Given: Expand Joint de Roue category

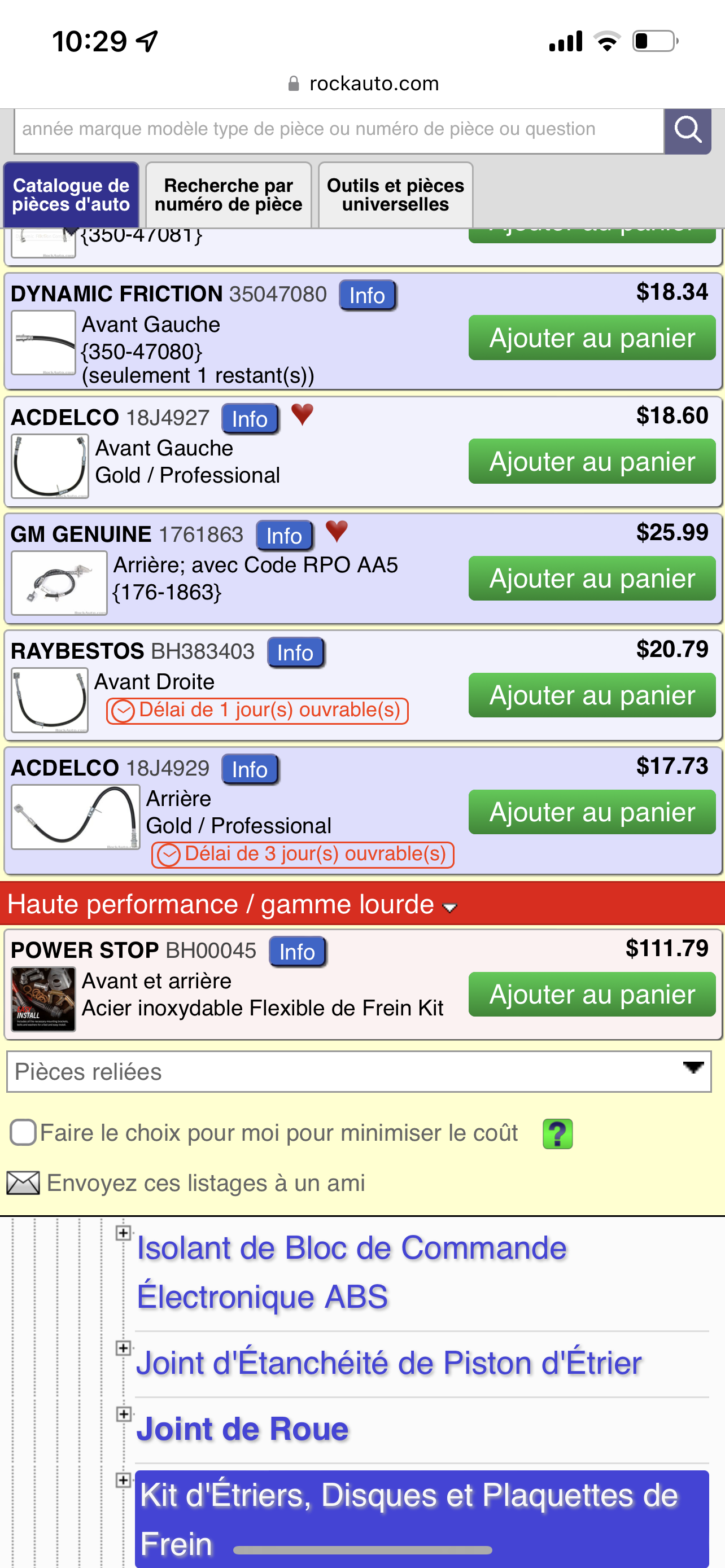Looking at the screenshot, I should [124, 1414].
